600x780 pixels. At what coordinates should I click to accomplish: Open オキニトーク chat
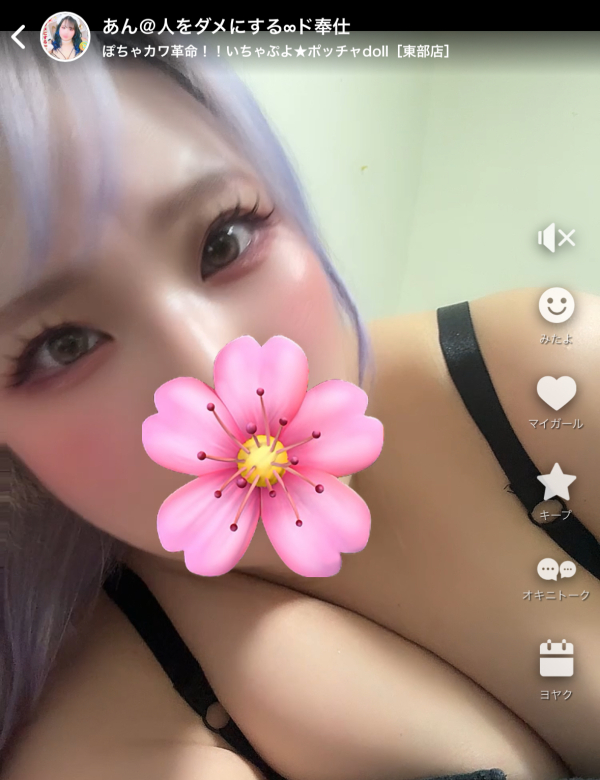[x=556, y=571]
